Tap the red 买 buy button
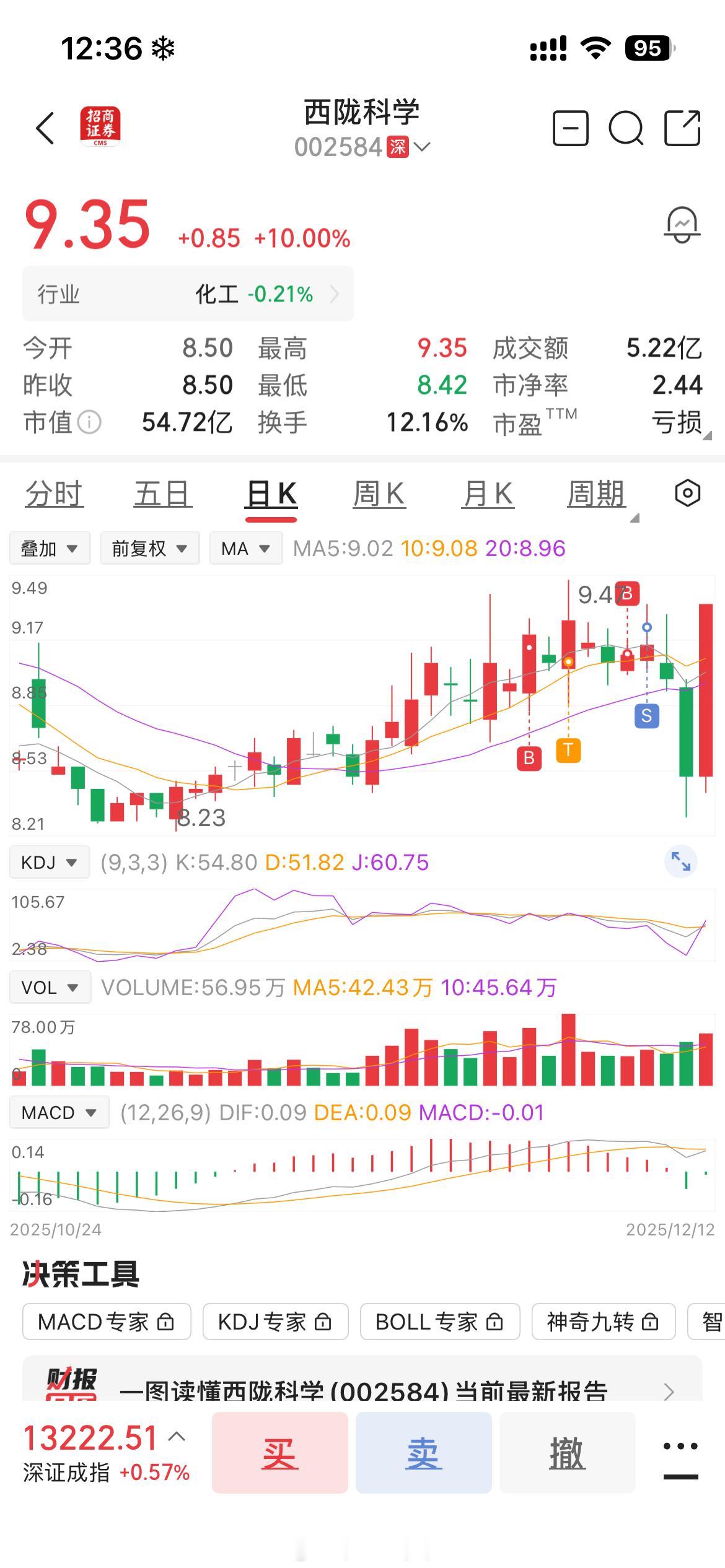Viewport: 725px width, 1568px height. [x=279, y=1452]
